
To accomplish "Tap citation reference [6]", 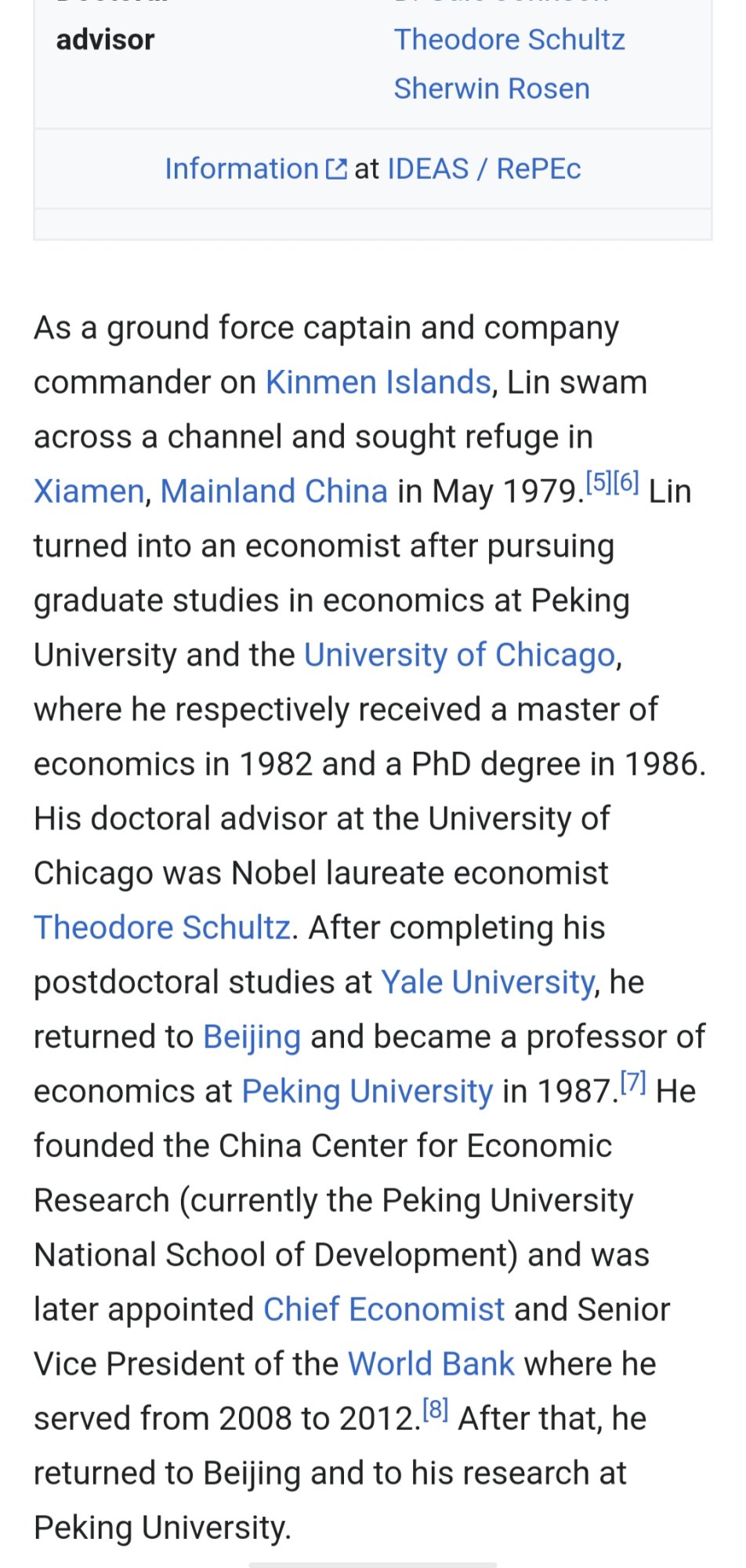I will (626, 481).
